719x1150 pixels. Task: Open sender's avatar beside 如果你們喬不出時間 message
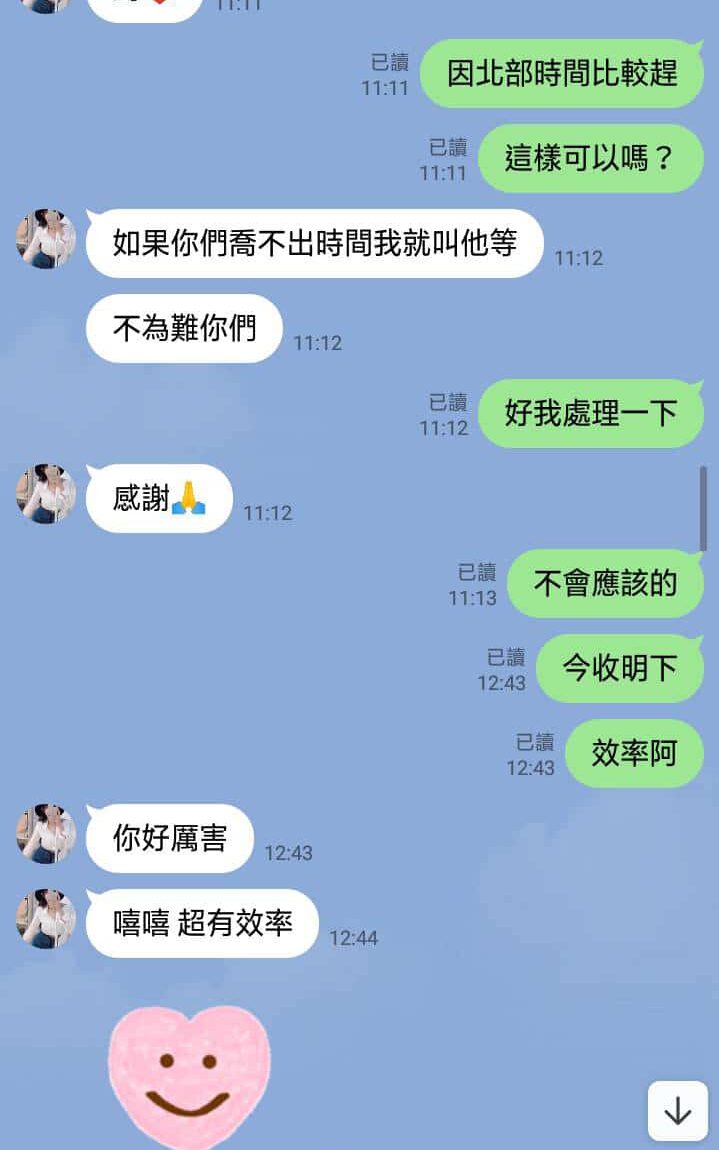coord(46,239)
